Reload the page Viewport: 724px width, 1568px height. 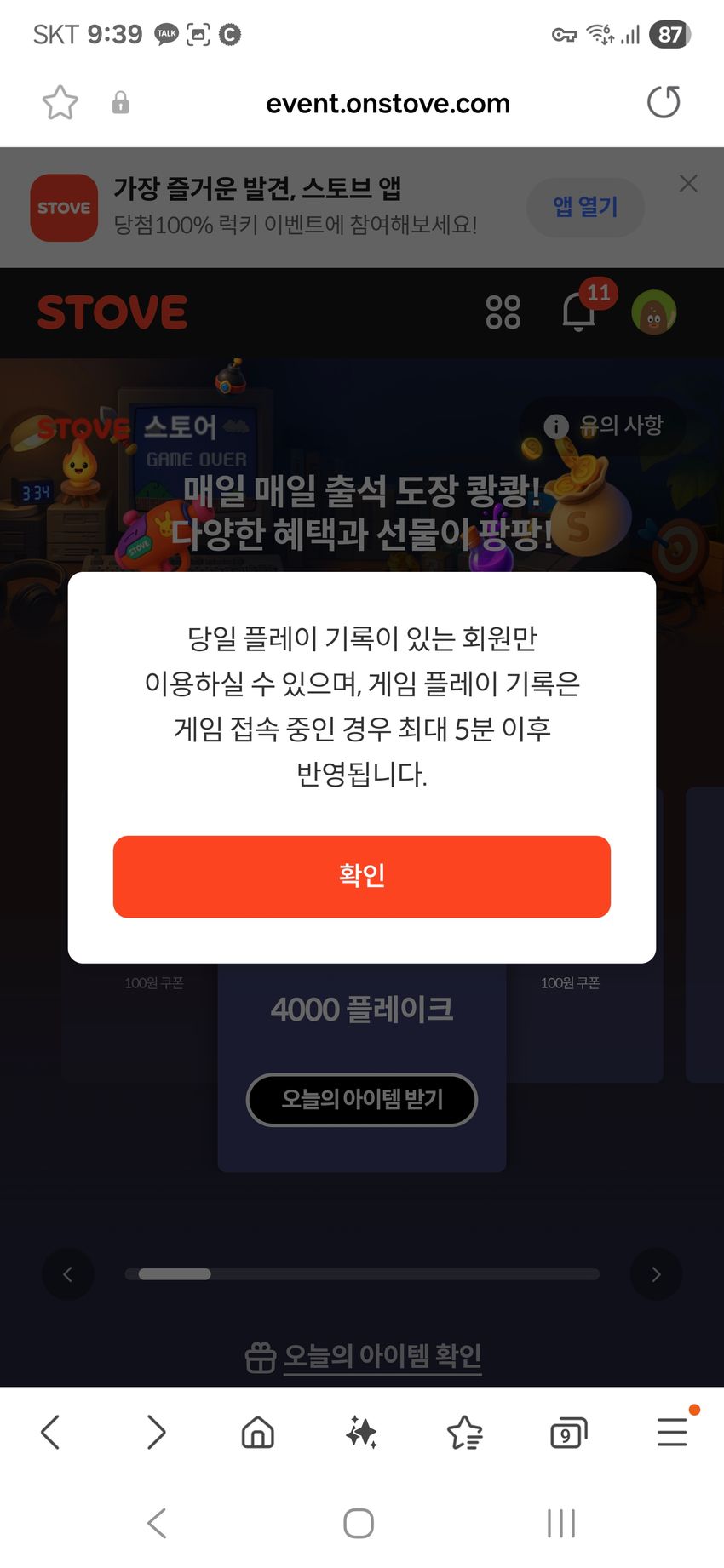663,102
